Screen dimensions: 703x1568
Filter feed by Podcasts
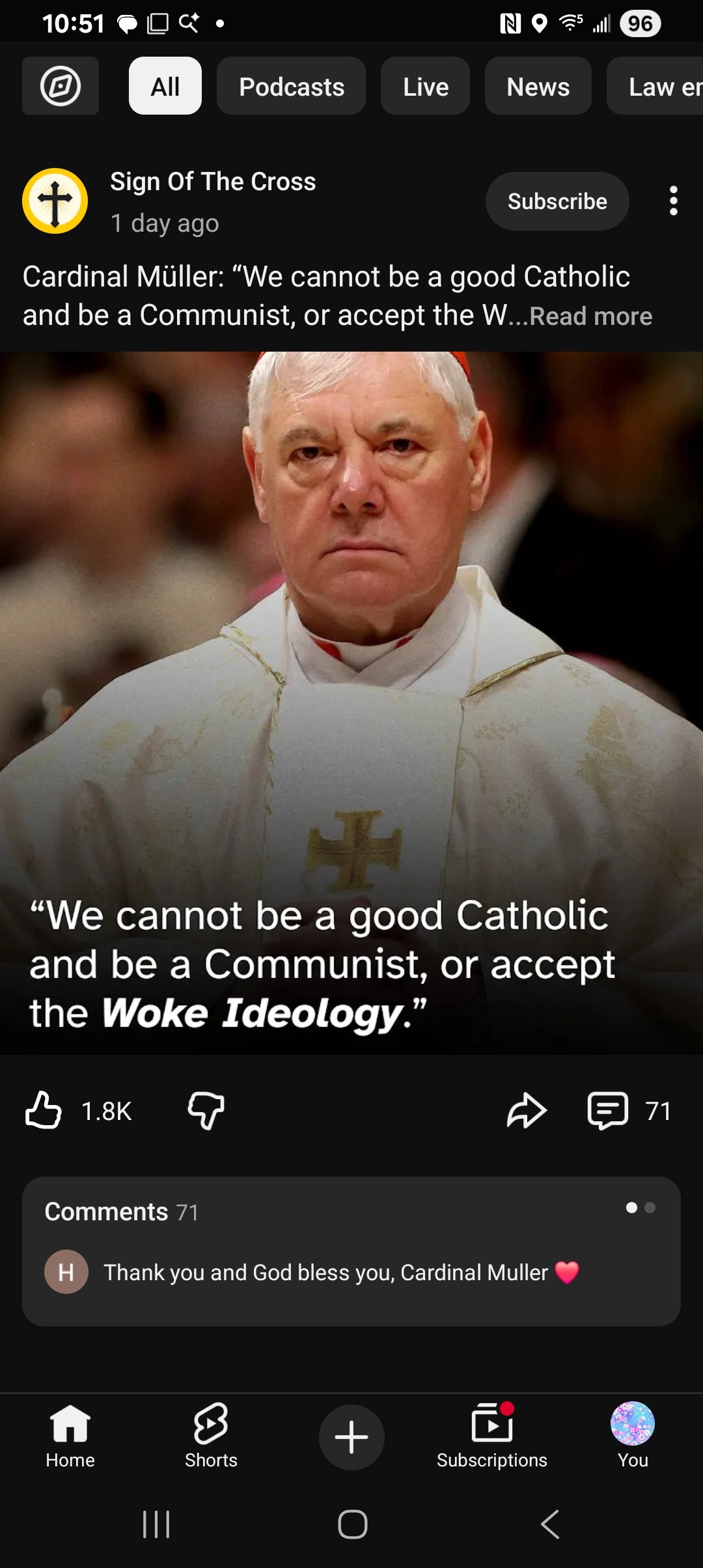291,86
